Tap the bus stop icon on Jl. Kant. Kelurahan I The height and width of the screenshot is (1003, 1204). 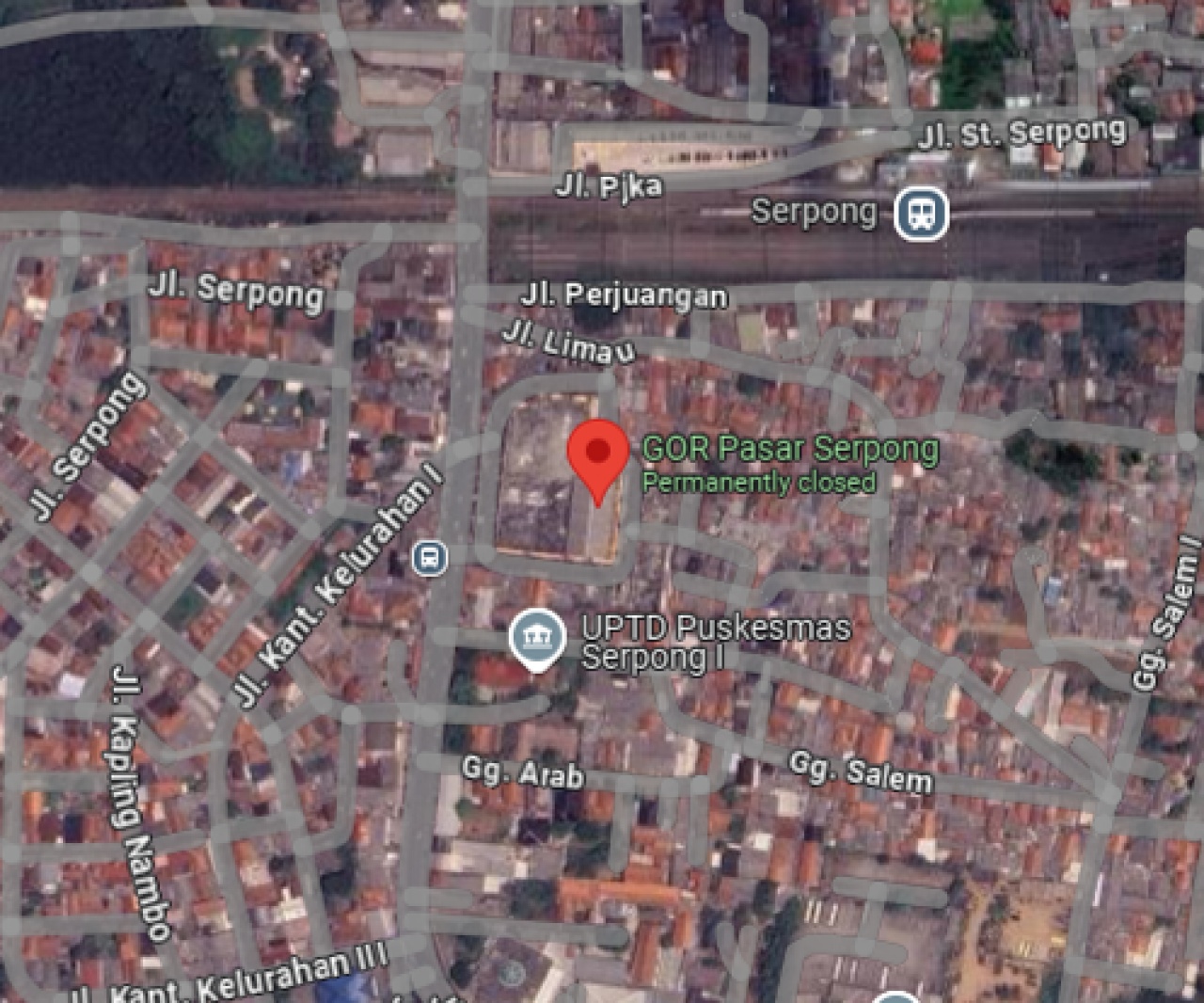pyautogui.click(x=430, y=558)
